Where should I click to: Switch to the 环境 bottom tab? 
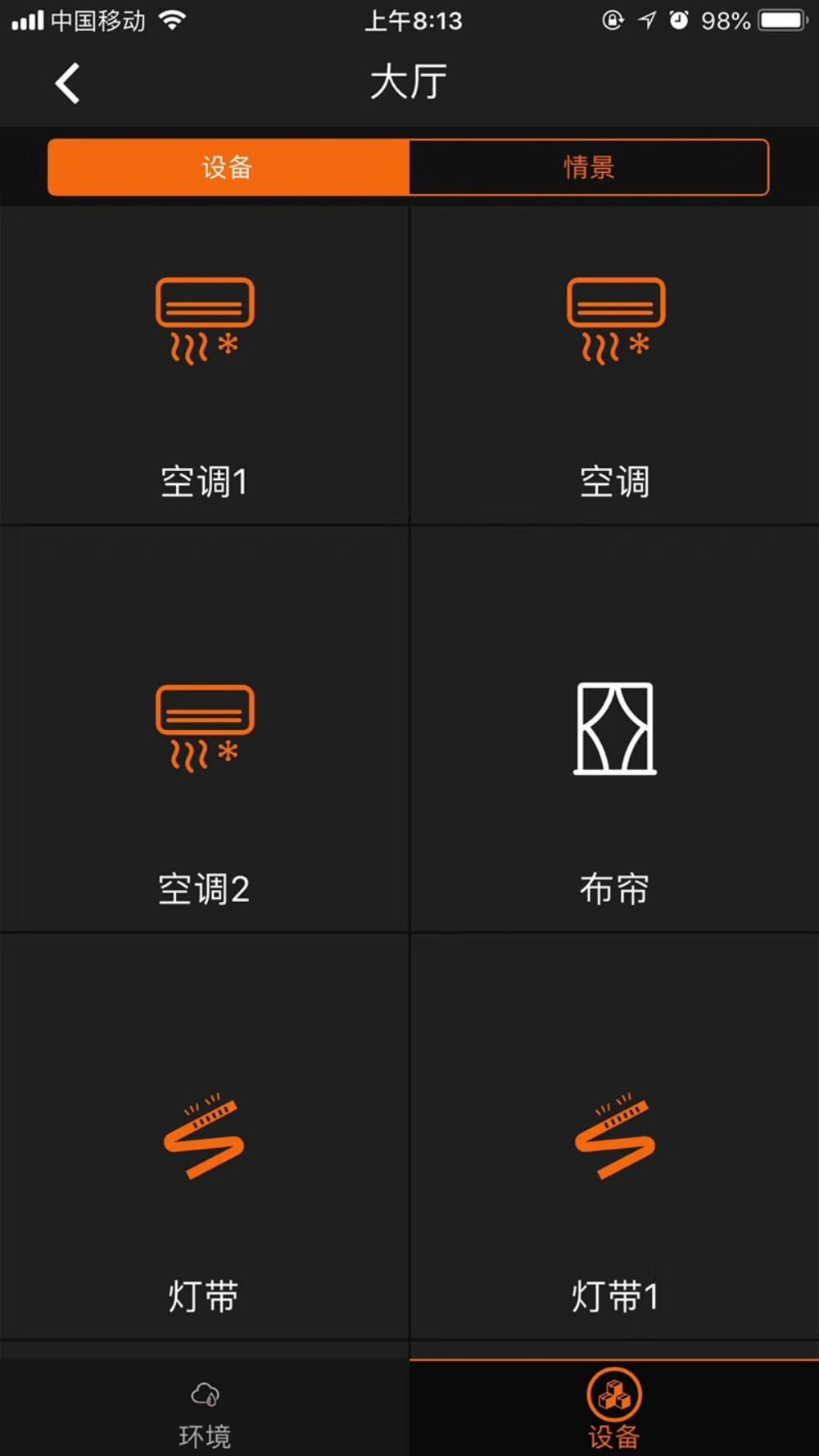coord(205,1409)
